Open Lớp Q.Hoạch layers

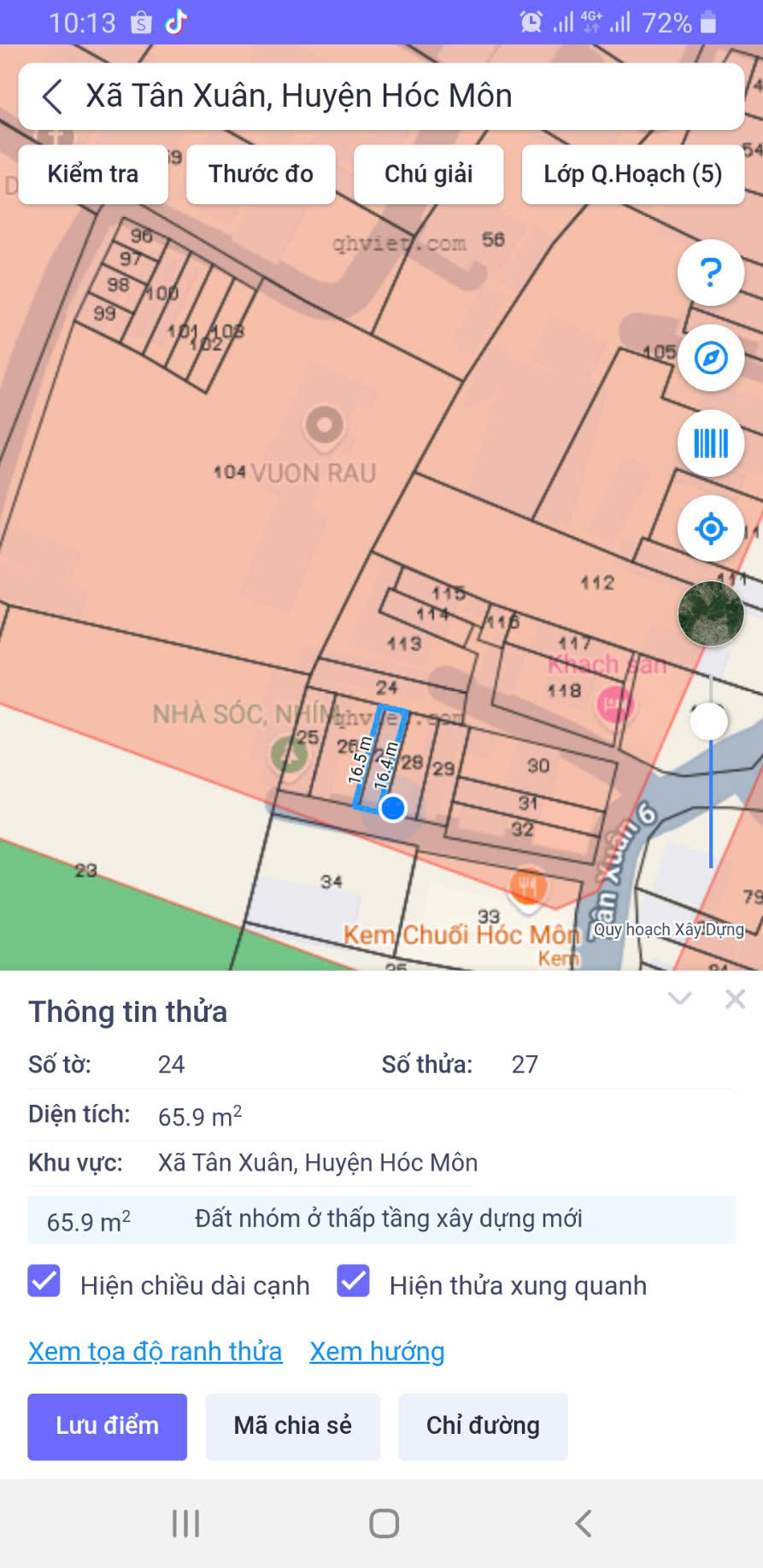[x=632, y=174]
